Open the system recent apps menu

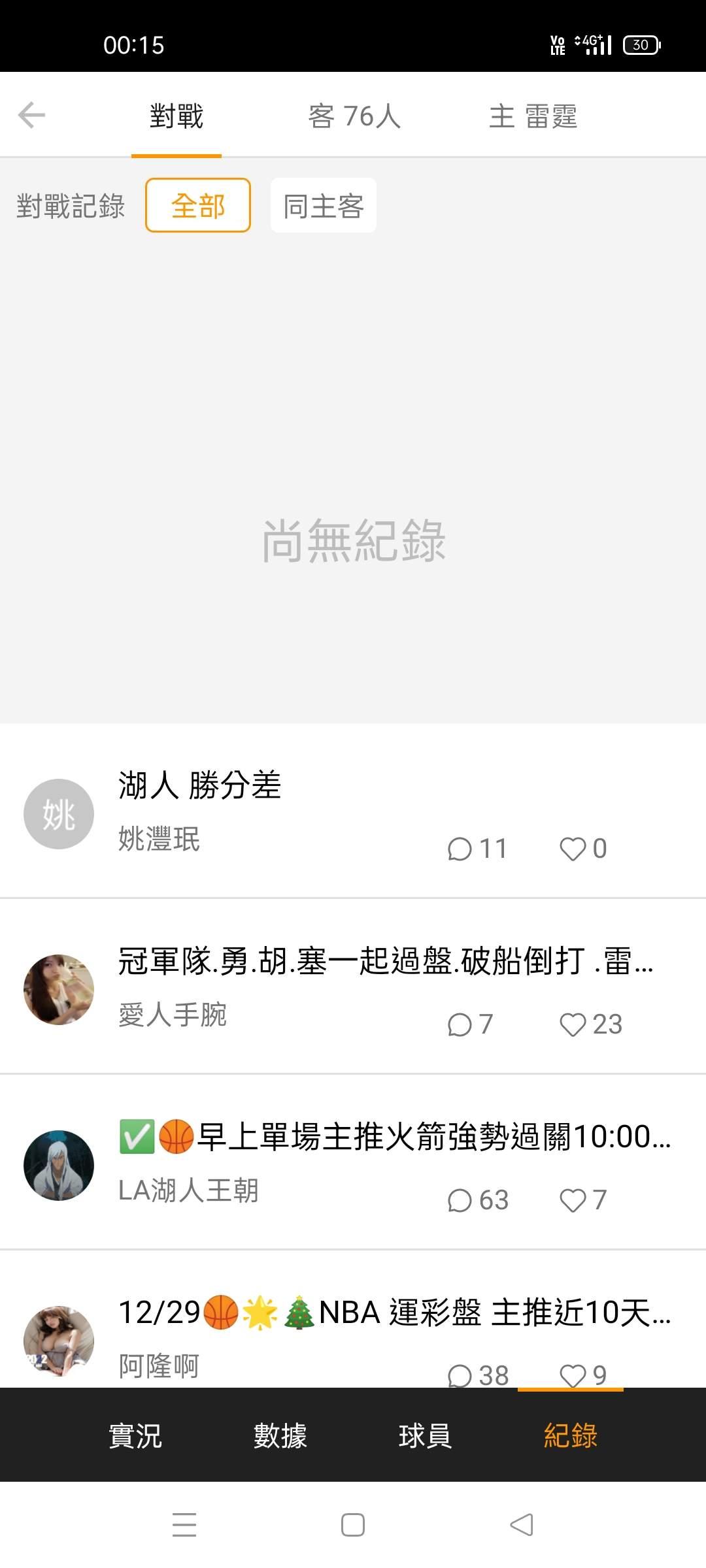[x=184, y=1525]
